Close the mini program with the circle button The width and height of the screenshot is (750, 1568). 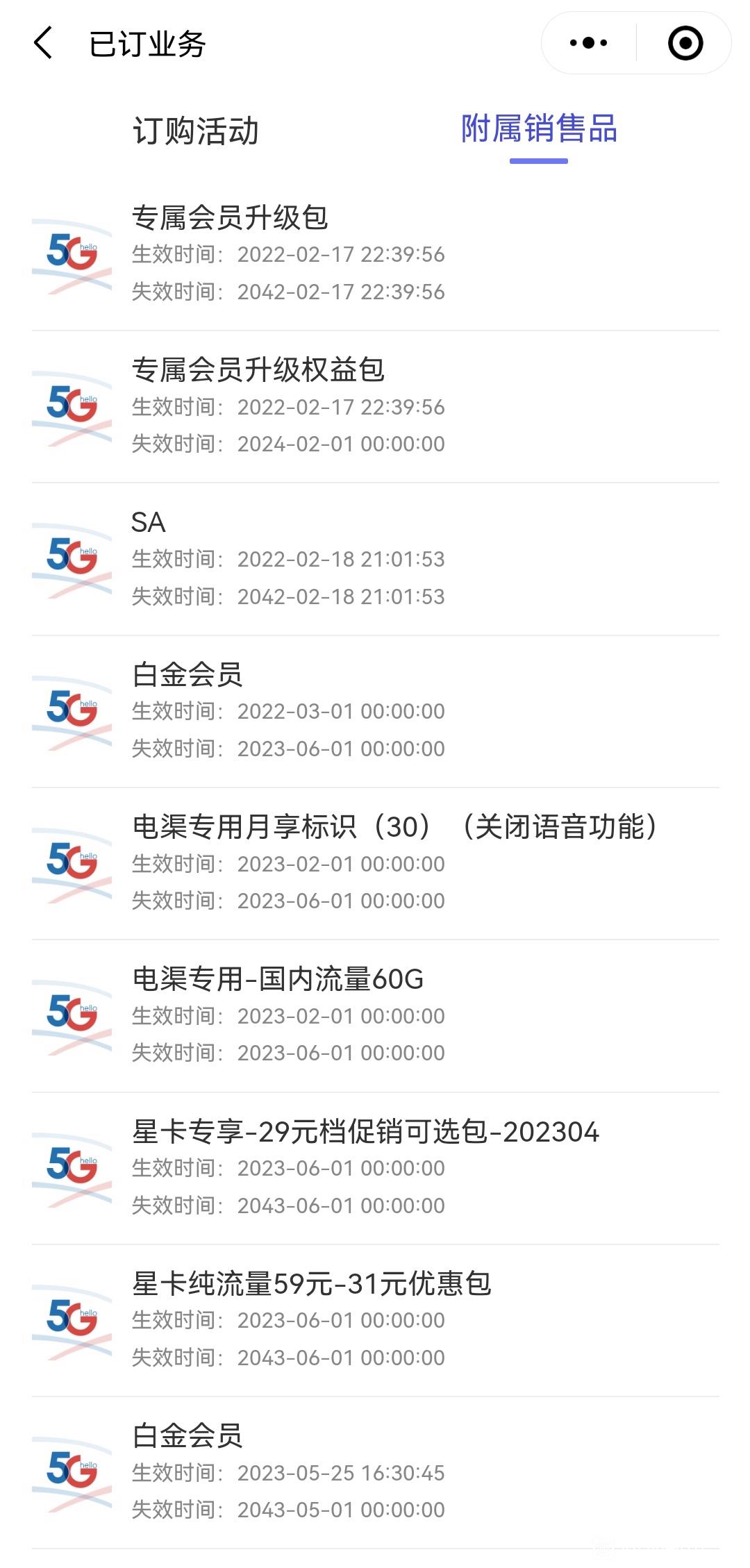(x=685, y=43)
